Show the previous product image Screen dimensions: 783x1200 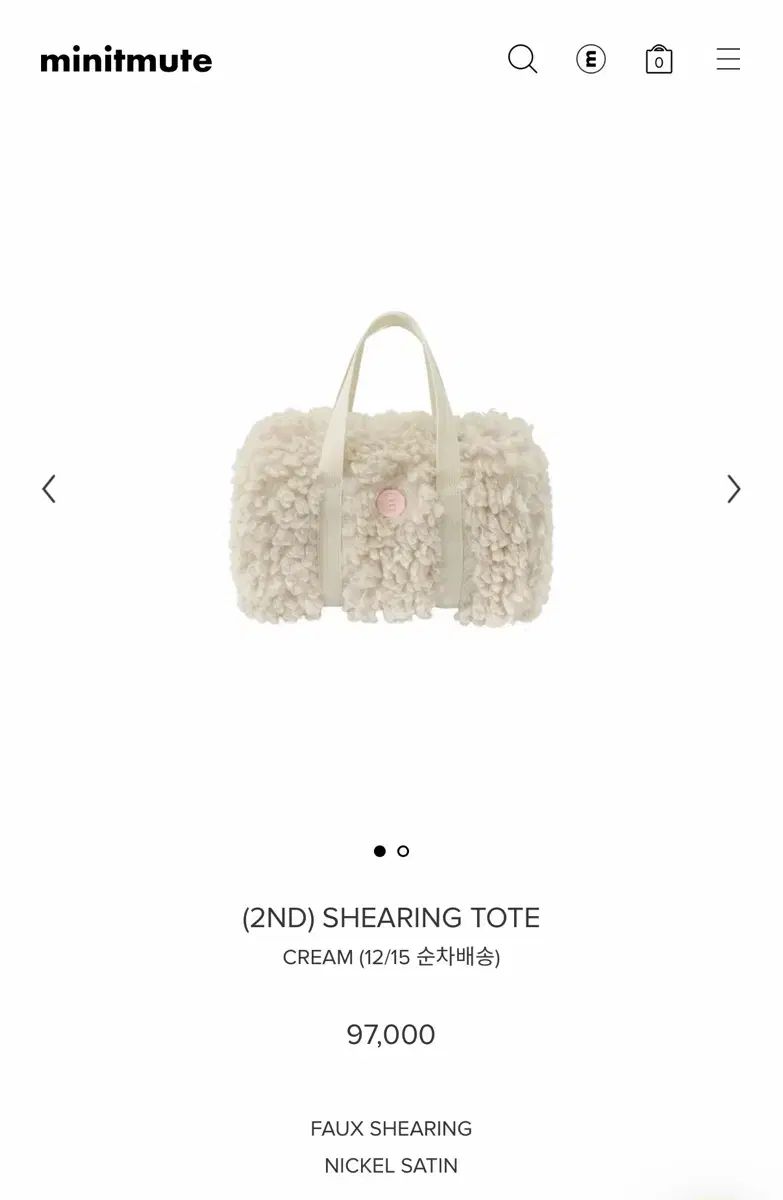(49, 489)
